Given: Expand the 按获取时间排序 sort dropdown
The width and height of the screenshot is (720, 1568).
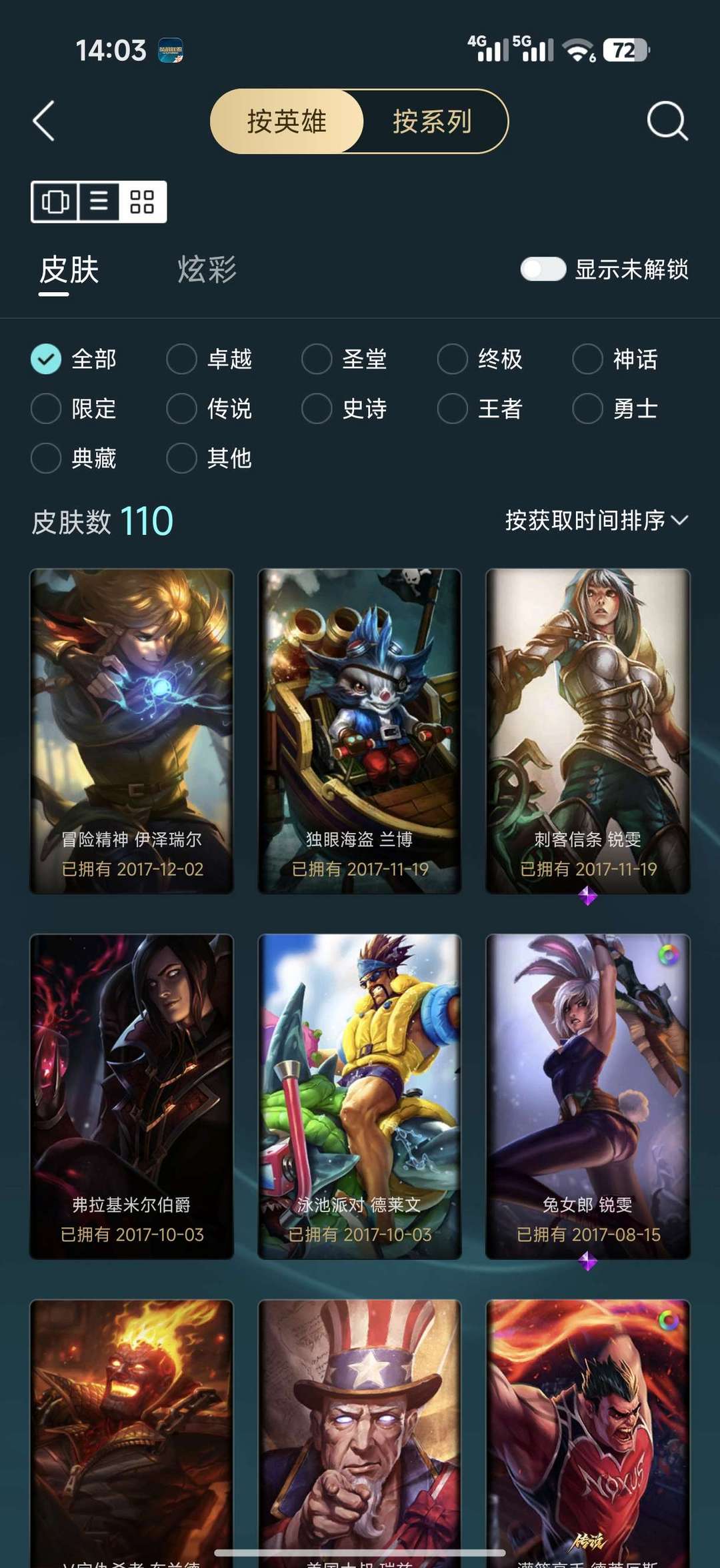Looking at the screenshot, I should point(597,520).
